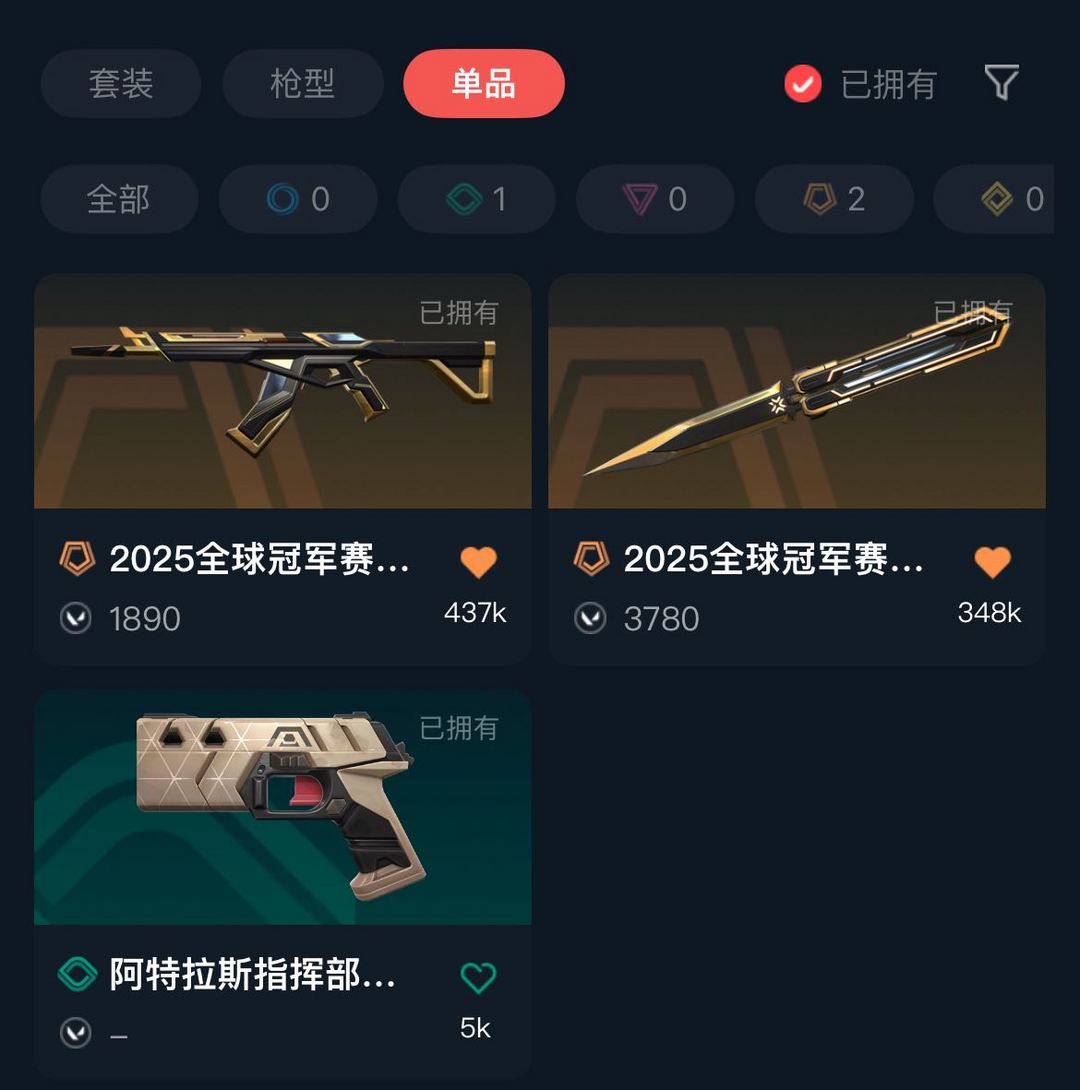The height and width of the screenshot is (1090, 1080).
Task: Open the 2025全球冠军赛 rifle card
Action: point(281,392)
